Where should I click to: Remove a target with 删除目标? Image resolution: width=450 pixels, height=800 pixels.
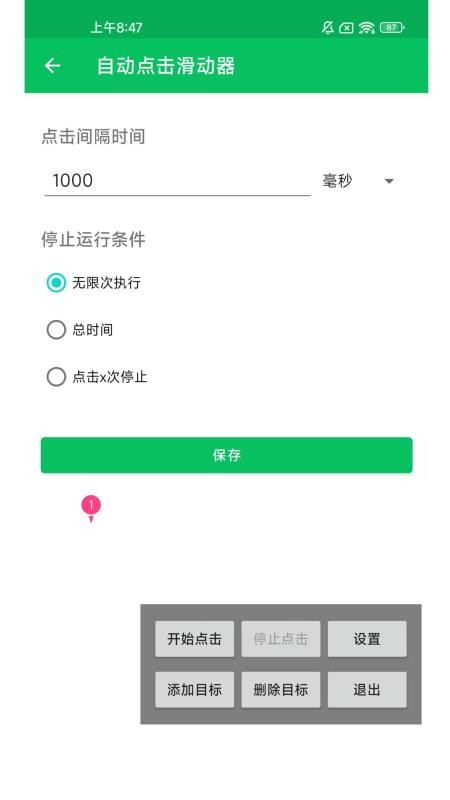point(281,690)
